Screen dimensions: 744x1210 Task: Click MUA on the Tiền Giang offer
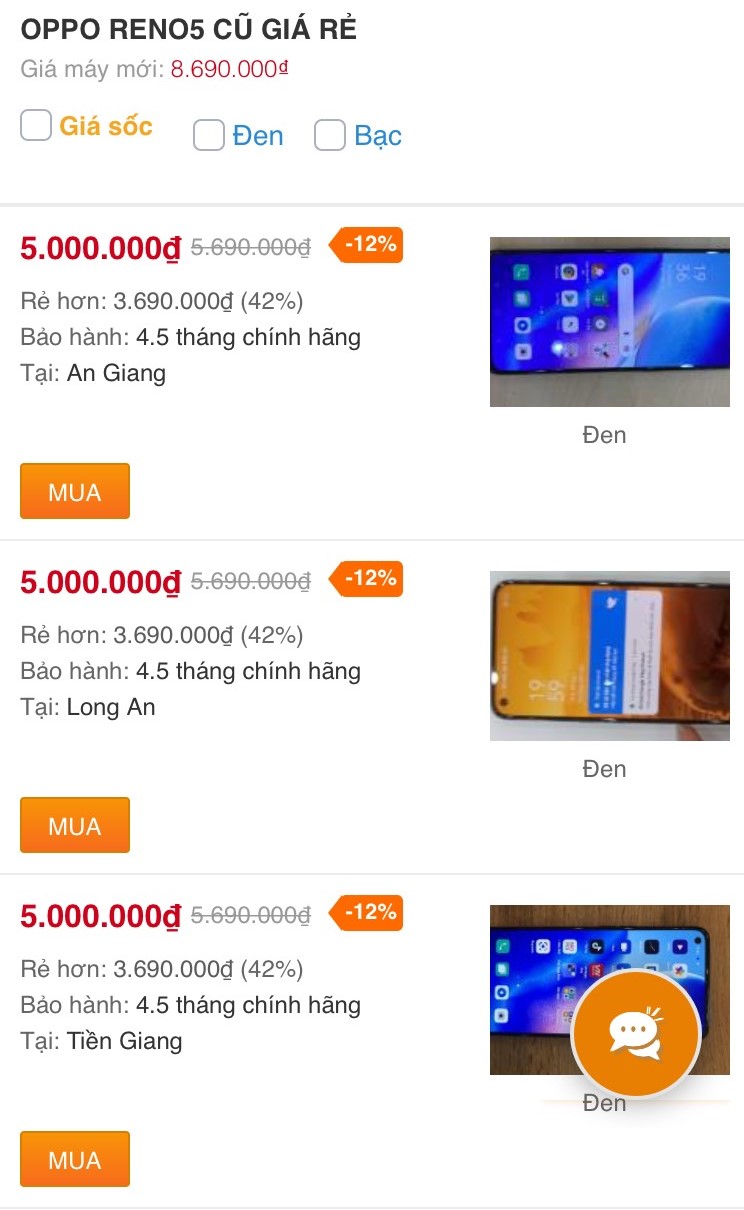(x=74, y=1158)
